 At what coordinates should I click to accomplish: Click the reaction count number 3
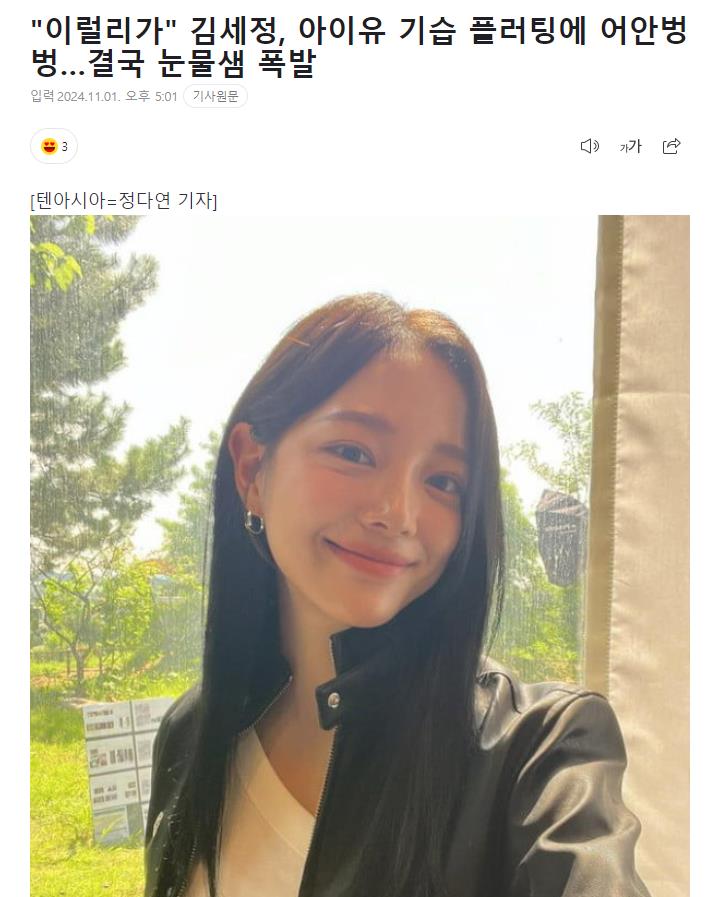(x=61, y=146)
